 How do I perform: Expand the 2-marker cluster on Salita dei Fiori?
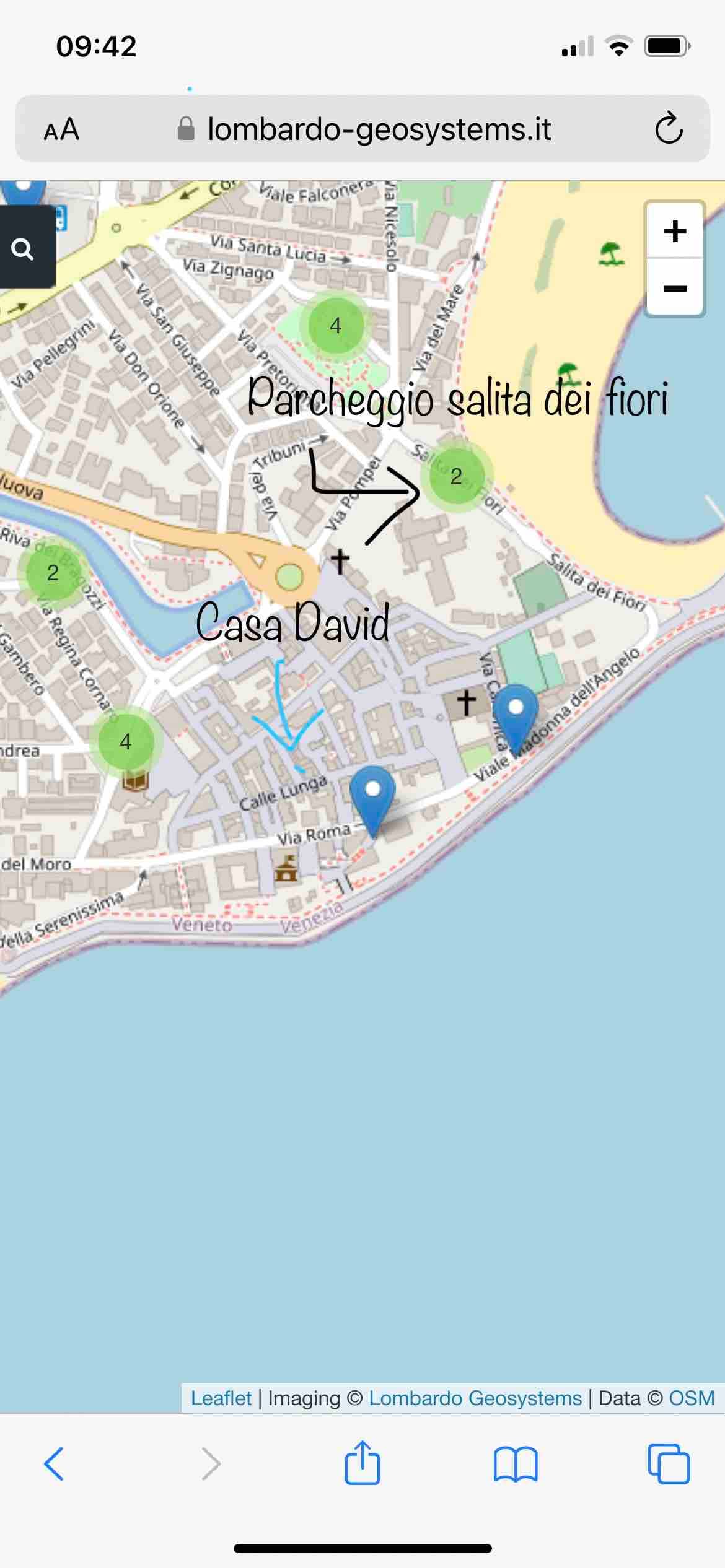tap(457, 476)
